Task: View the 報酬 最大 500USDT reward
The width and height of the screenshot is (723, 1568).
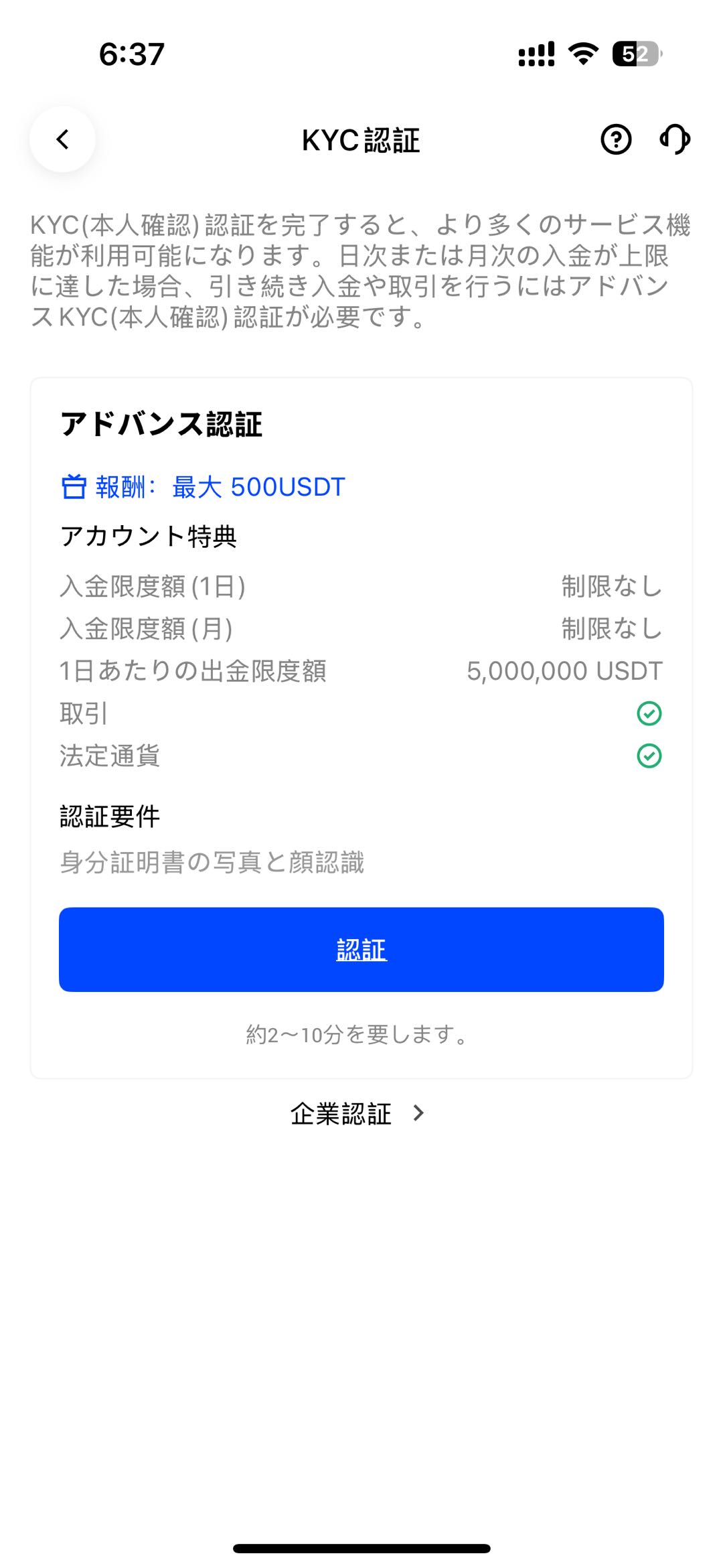Action: click(203, 487)
